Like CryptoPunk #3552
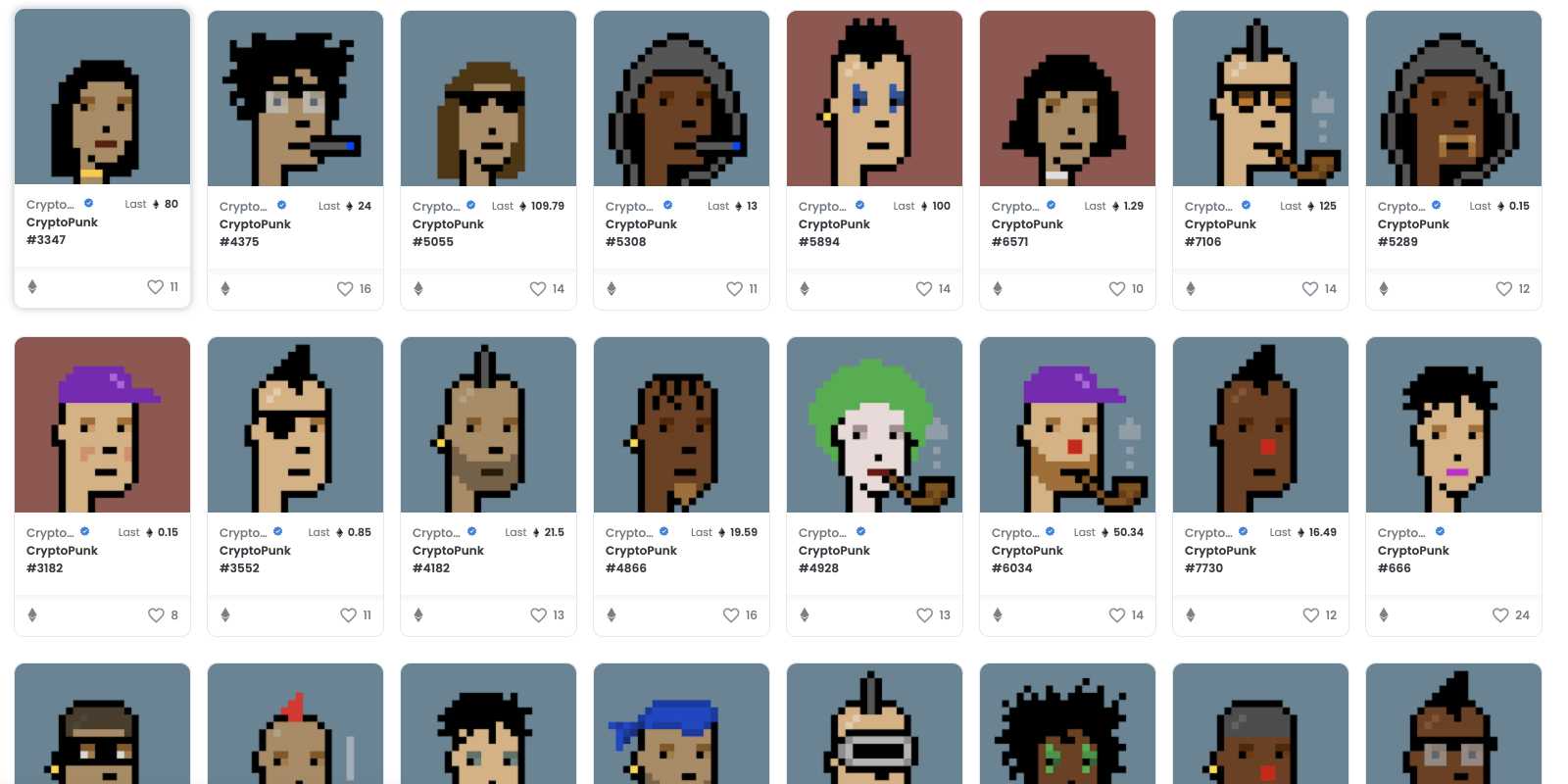 click(348, 615)
